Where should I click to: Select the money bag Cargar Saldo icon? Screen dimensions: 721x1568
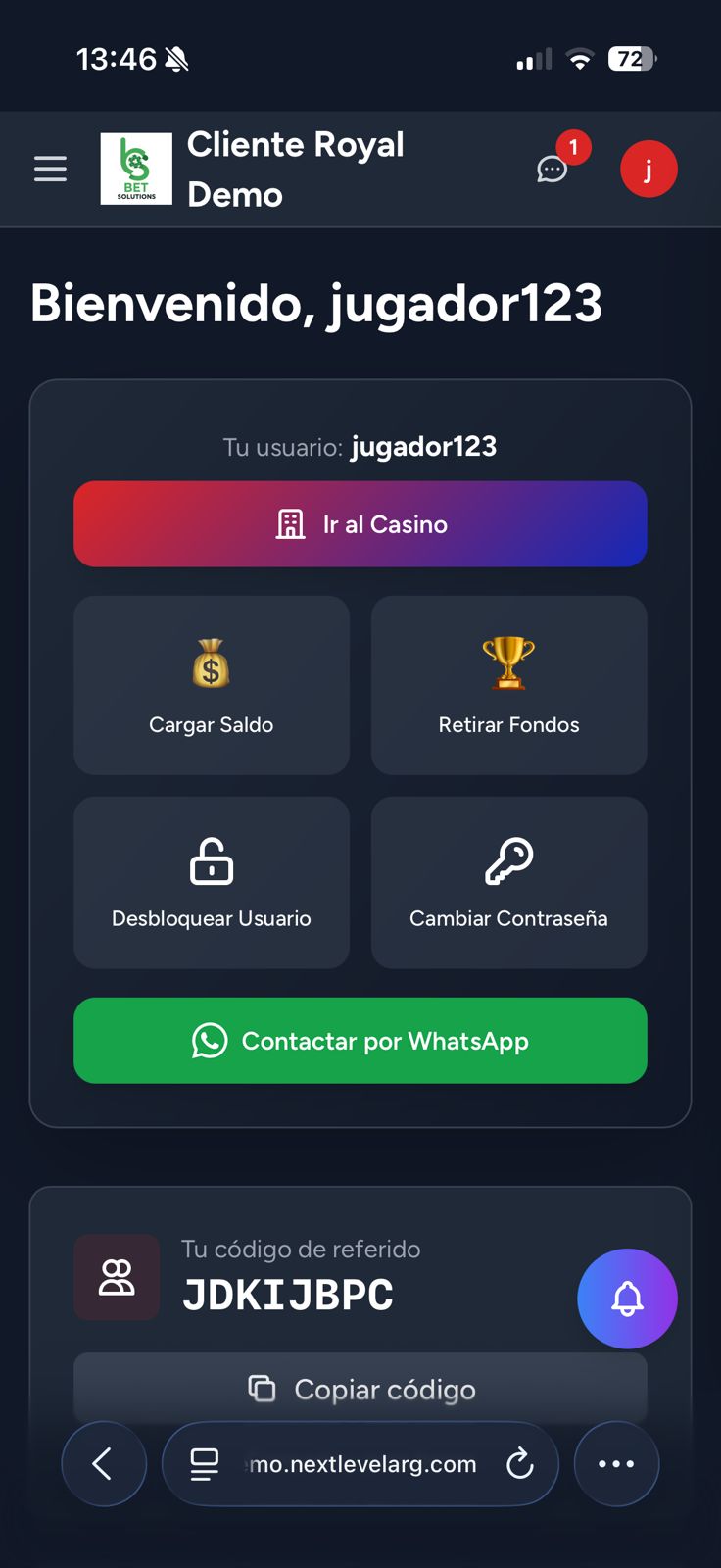[211, 664]
